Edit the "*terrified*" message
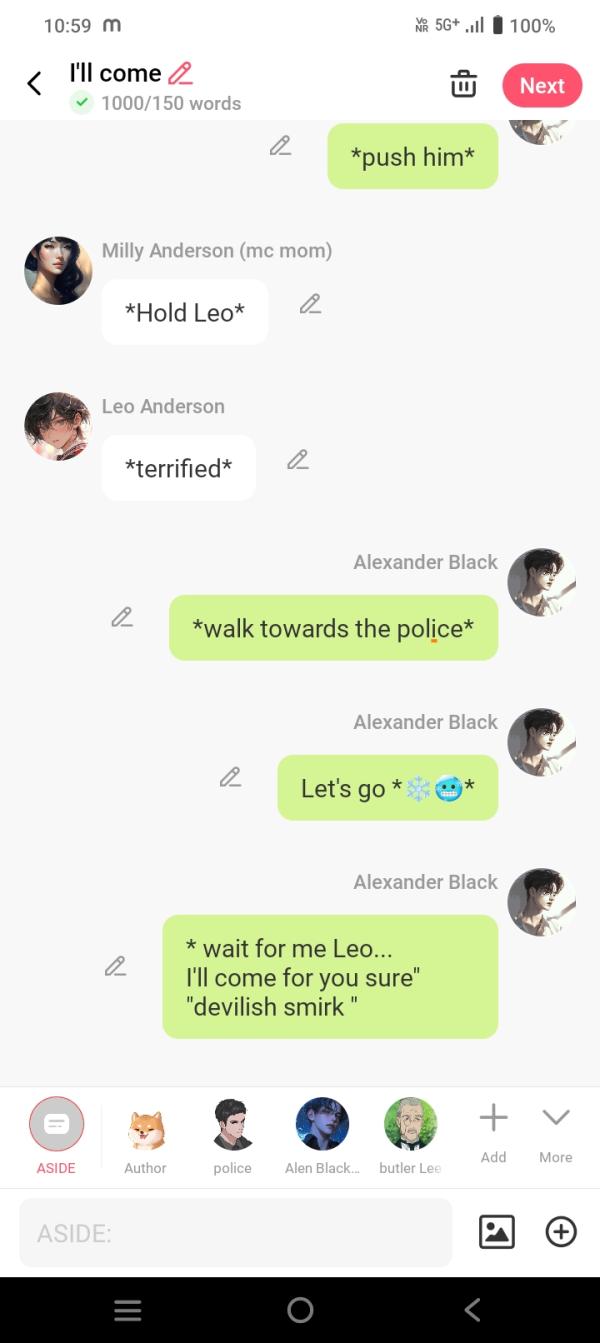 (297, 460)
